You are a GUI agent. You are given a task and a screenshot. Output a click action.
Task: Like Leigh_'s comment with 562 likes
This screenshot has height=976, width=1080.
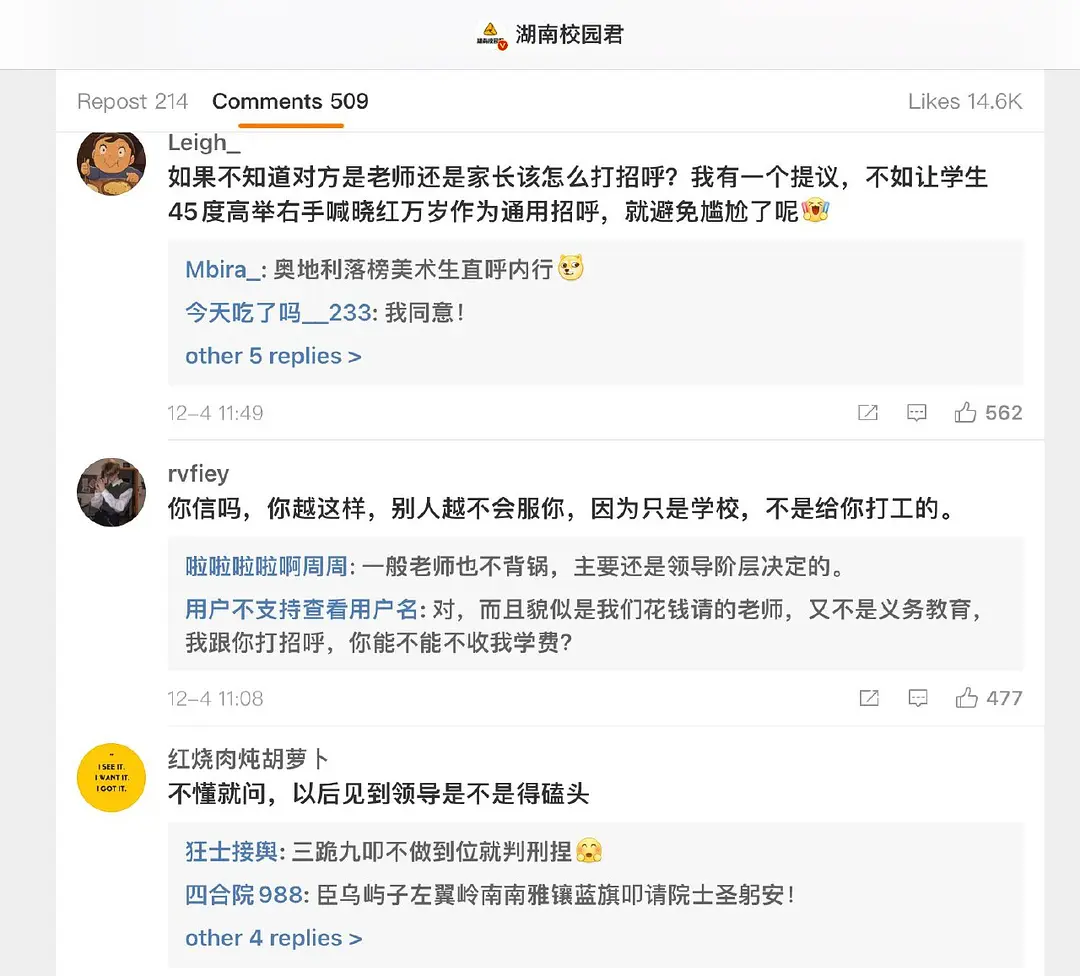coord(988,413)
